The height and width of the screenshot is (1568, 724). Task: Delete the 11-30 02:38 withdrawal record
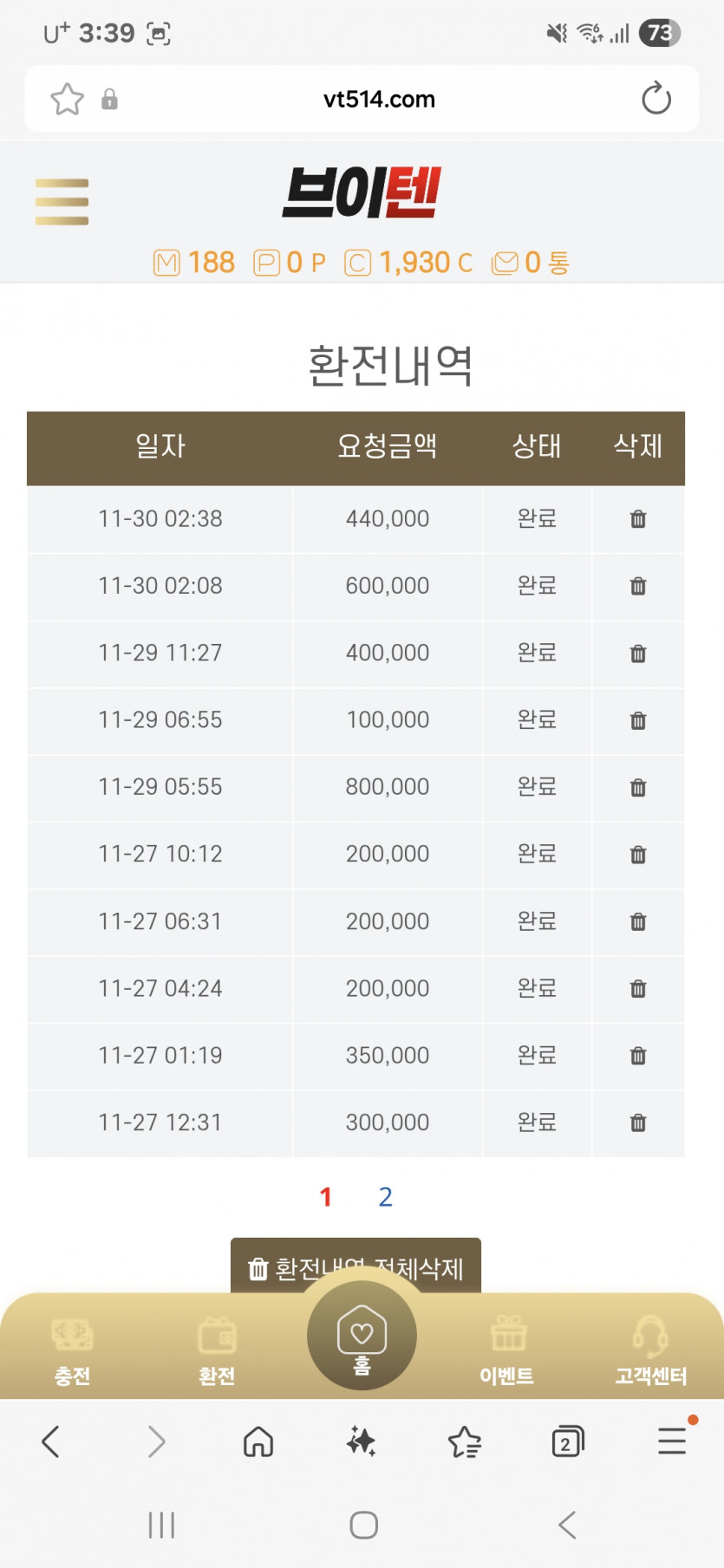[x=638, y=519]
